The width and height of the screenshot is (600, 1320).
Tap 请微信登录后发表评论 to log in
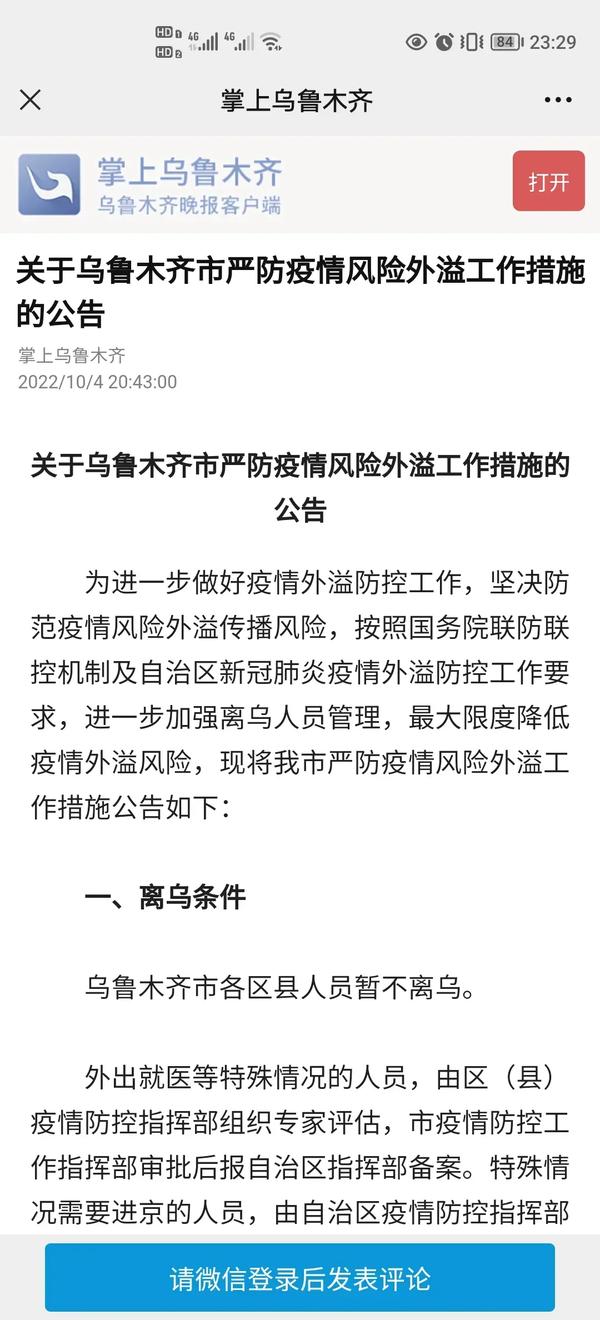tap(300, 1277)
